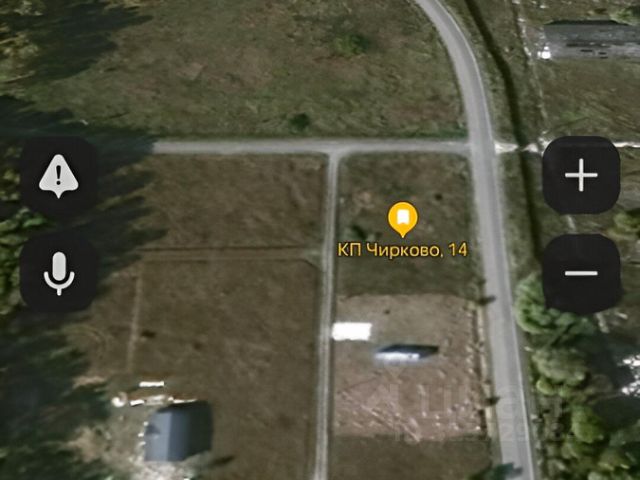Zoom in on the map
This screenshot has height=480, width=640.
(x=581, y=176)
